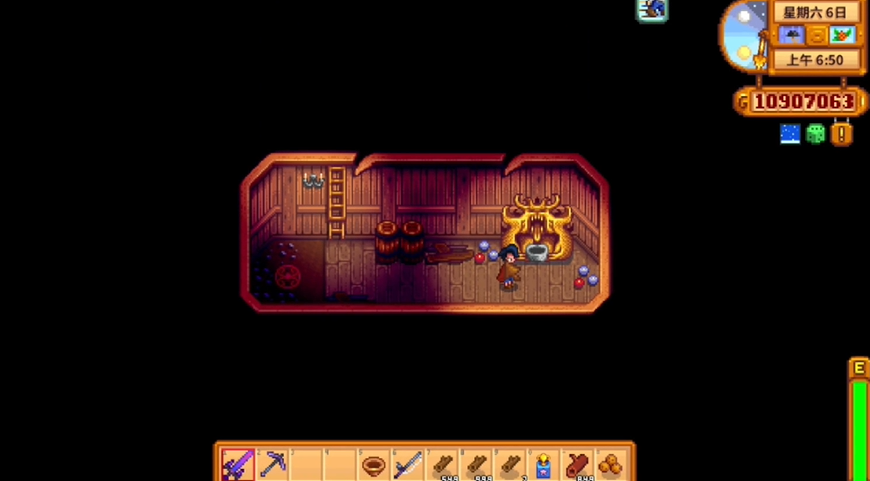Screen dimensions: 870x481
Task: Select the purple galaxy sword slot
Action: pos(238,465)
